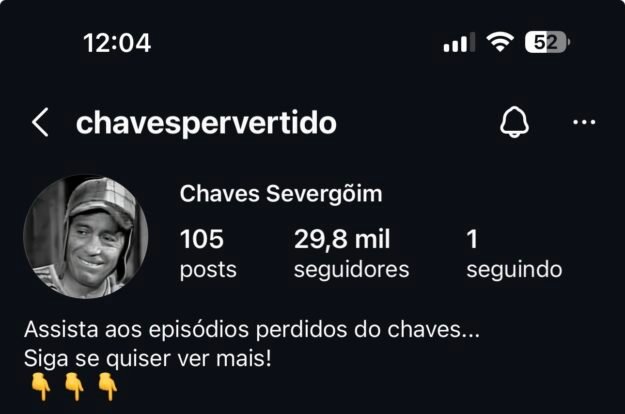Open the 29,8 mil seguidores list
This screenshot has width=625, height=414.
[351, 254]
